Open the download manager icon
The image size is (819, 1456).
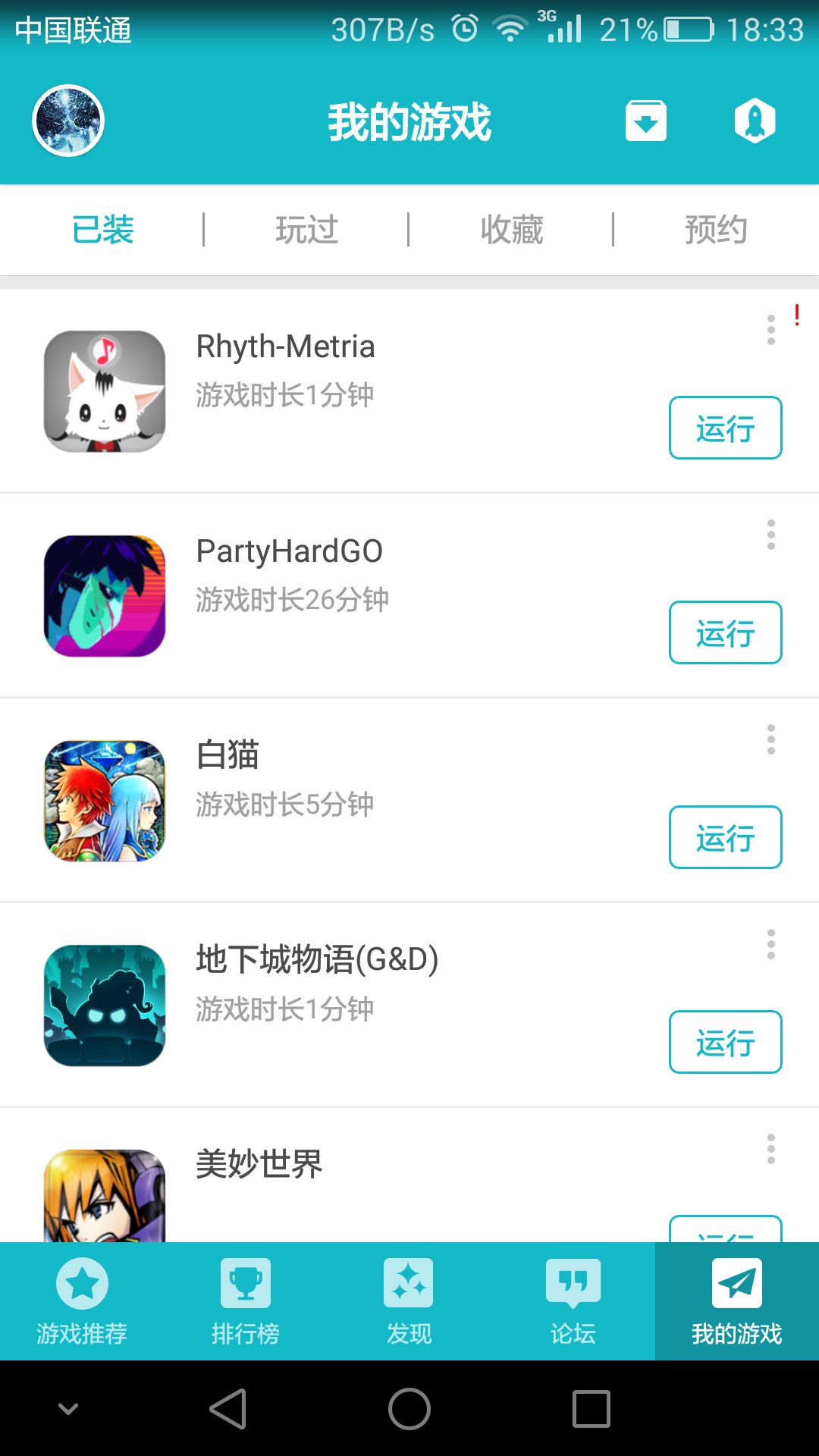pos(646,121)
